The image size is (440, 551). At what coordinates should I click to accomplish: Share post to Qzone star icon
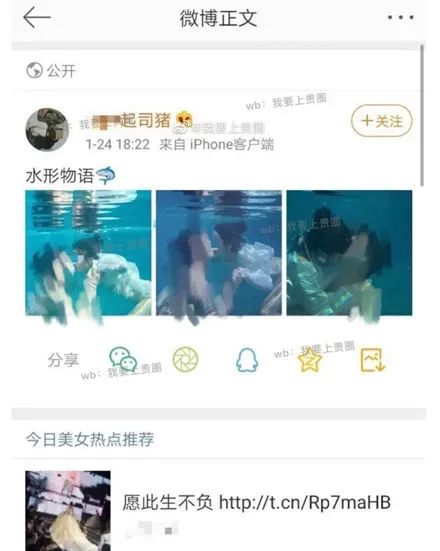tap(309, 360)
